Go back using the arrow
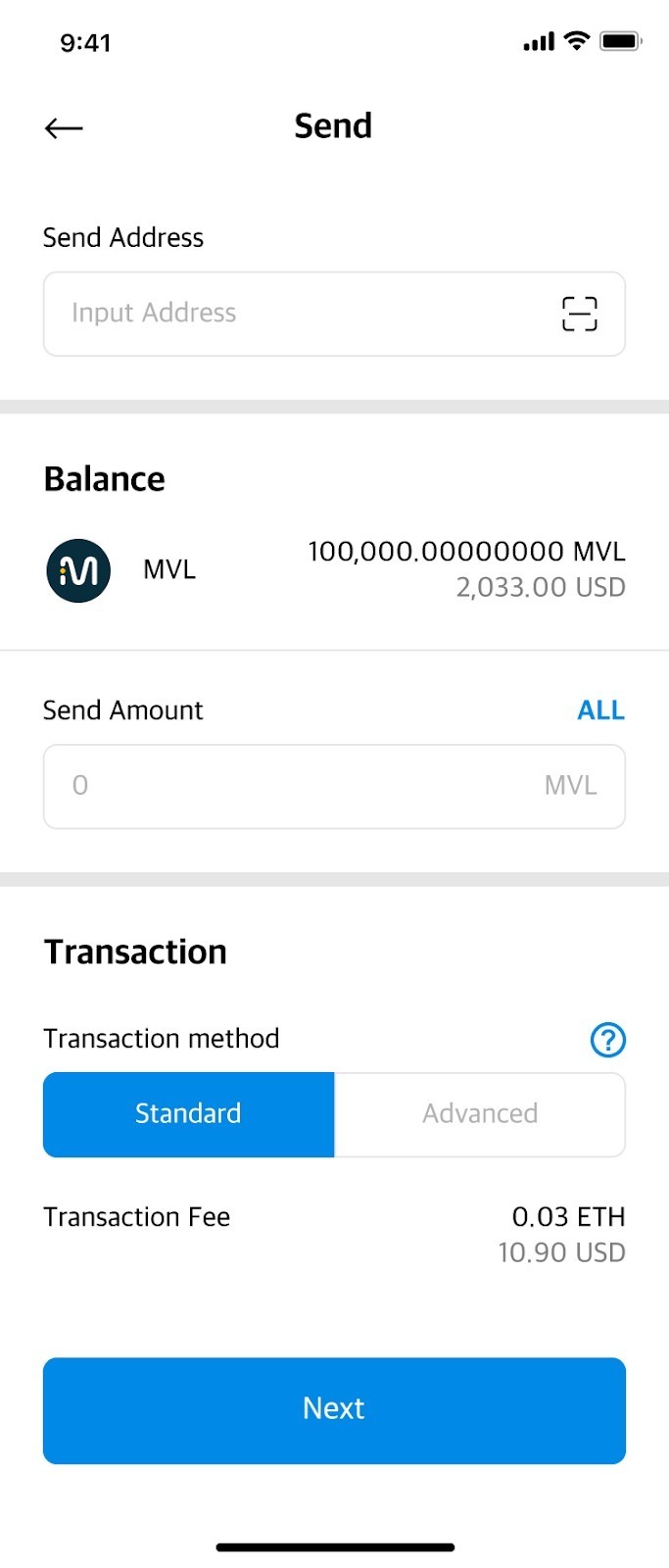This screenshot has width=669, height=1568. point(64,127)
